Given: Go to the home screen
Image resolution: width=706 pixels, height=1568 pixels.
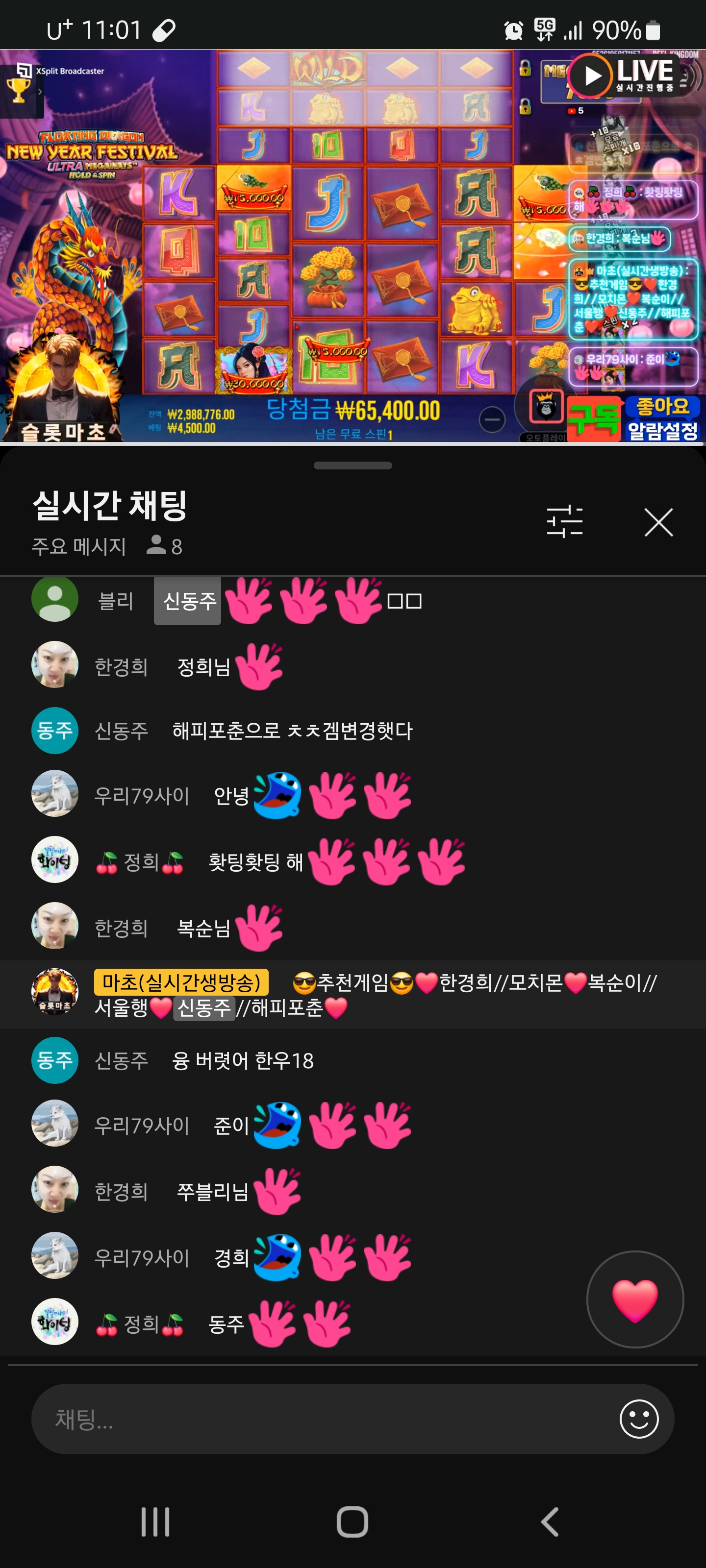Looking at the screenshot, I should [x=353, y=1522].
